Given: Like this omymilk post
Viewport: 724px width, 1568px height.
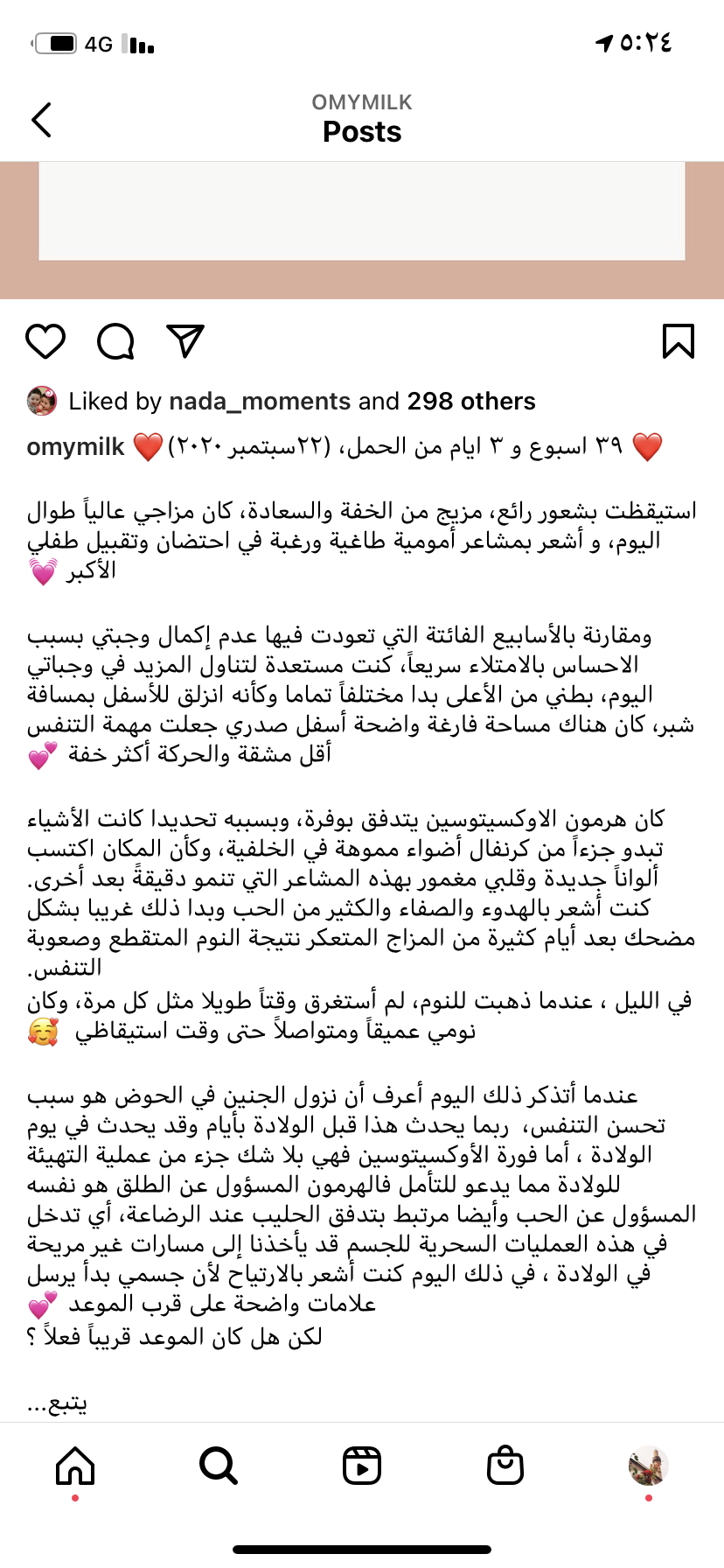Looking at the screenshot, I should click(45, 341).
